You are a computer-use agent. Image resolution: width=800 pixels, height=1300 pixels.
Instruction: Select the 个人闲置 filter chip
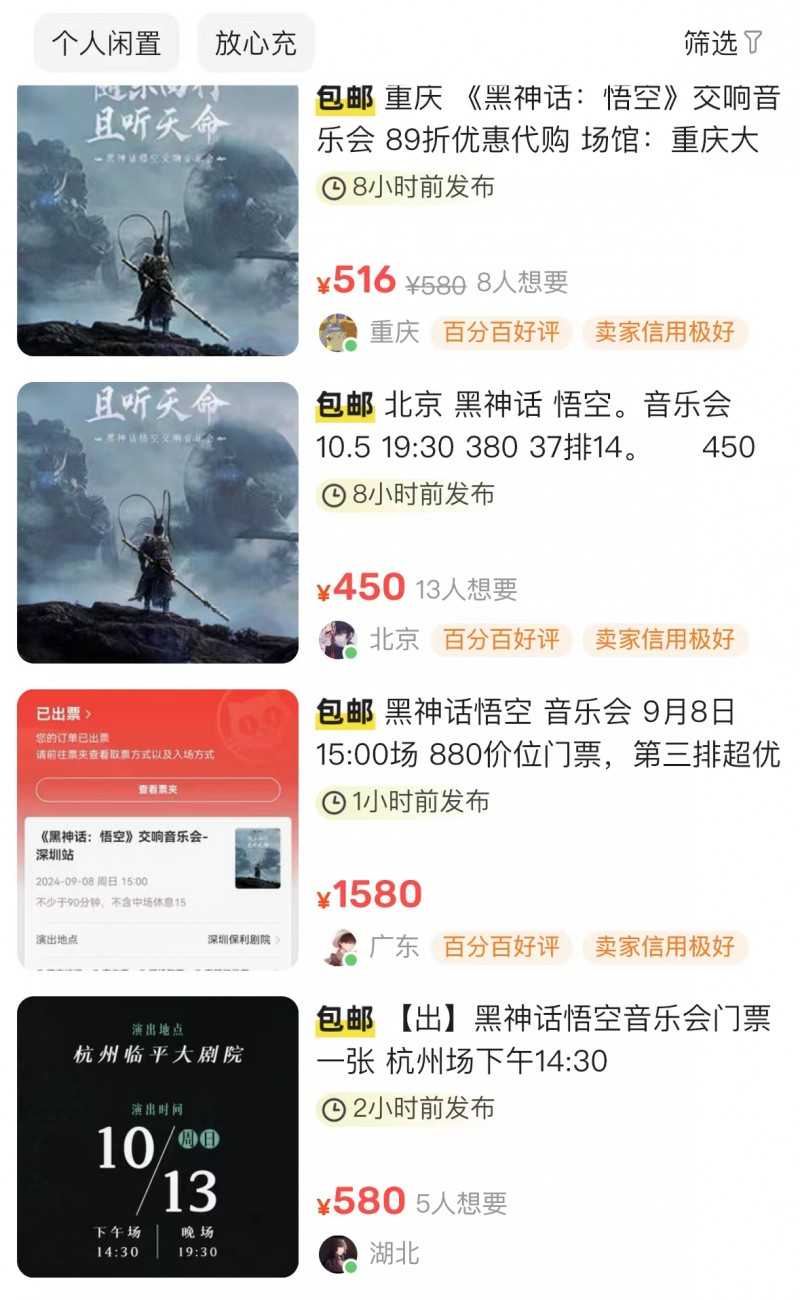[x=106, y=43]
